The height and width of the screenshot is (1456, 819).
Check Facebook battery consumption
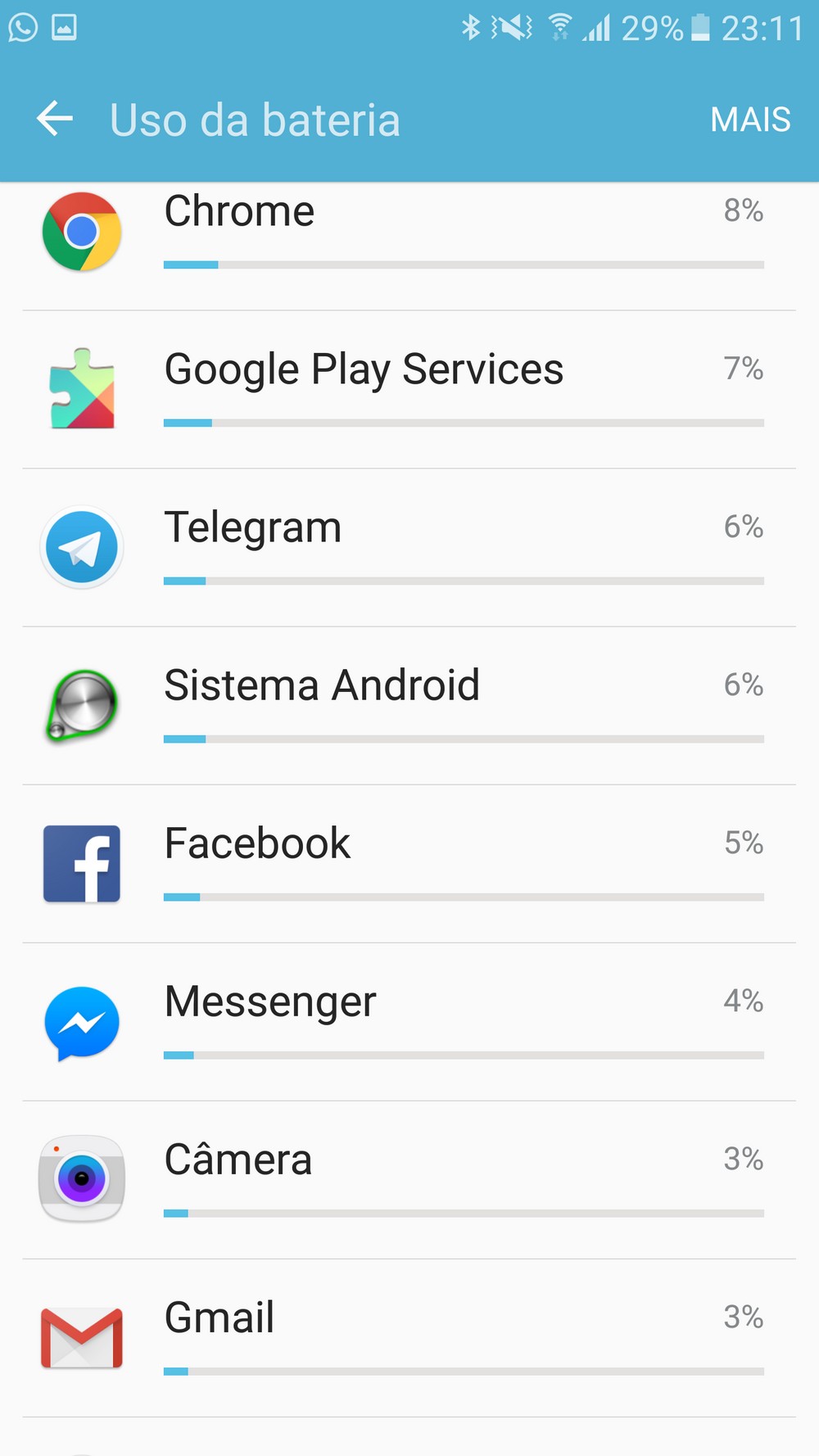[409, 863]
